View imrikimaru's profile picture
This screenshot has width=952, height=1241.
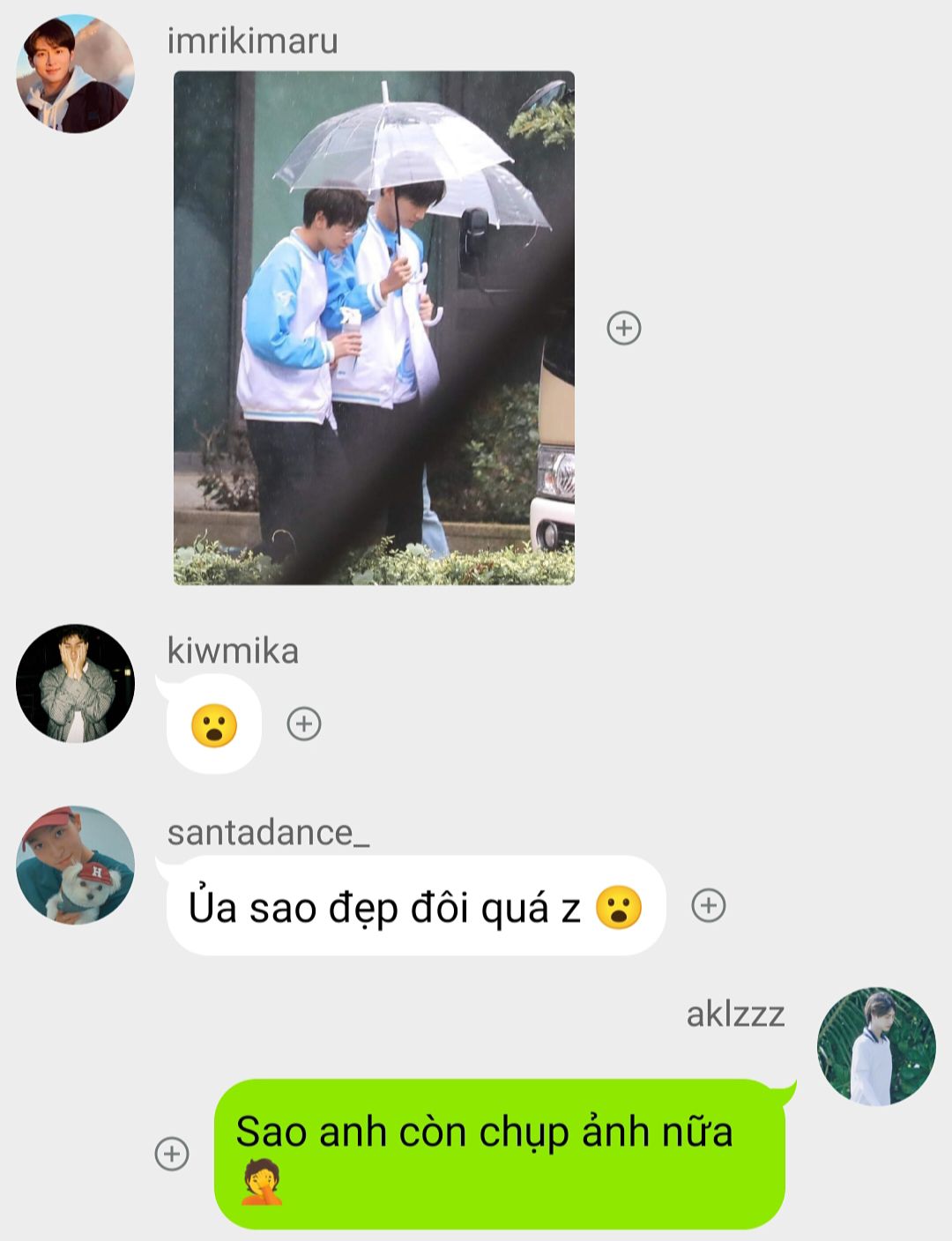tap(75, 74)
